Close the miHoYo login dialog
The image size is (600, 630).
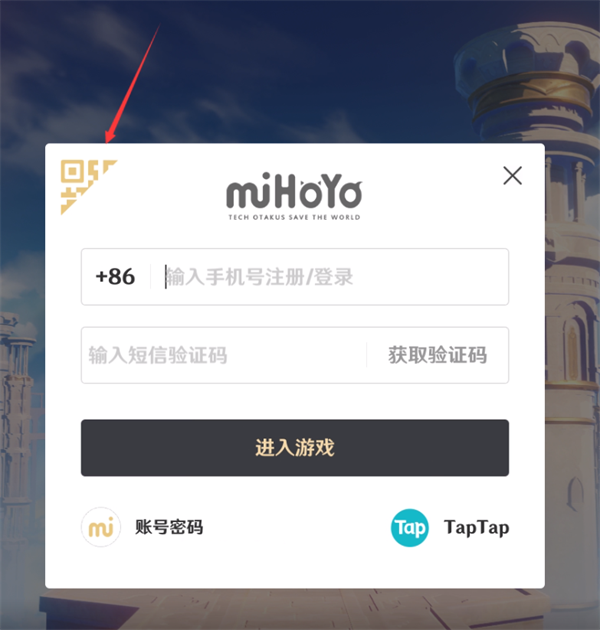point(512,176)
